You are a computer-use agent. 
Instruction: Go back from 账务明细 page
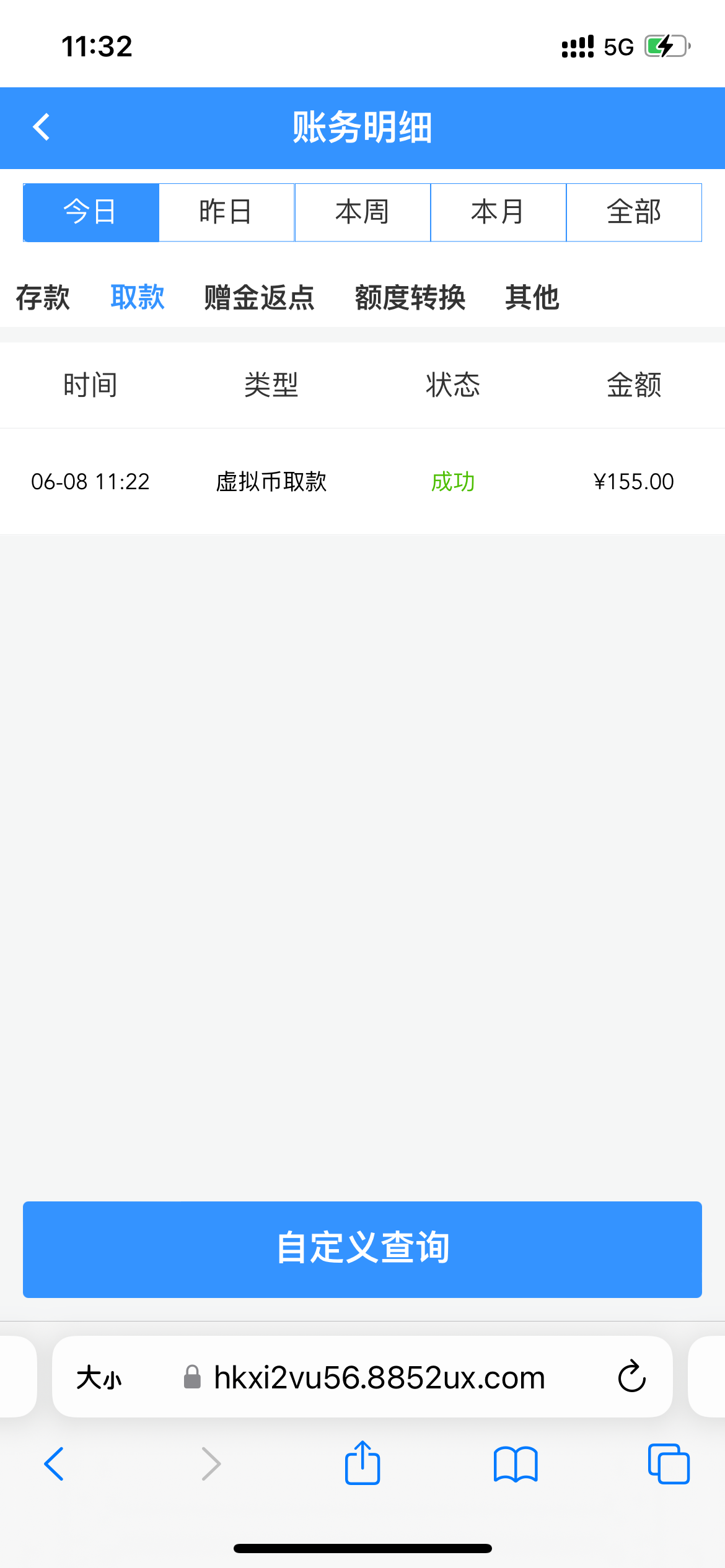point(42,128)
